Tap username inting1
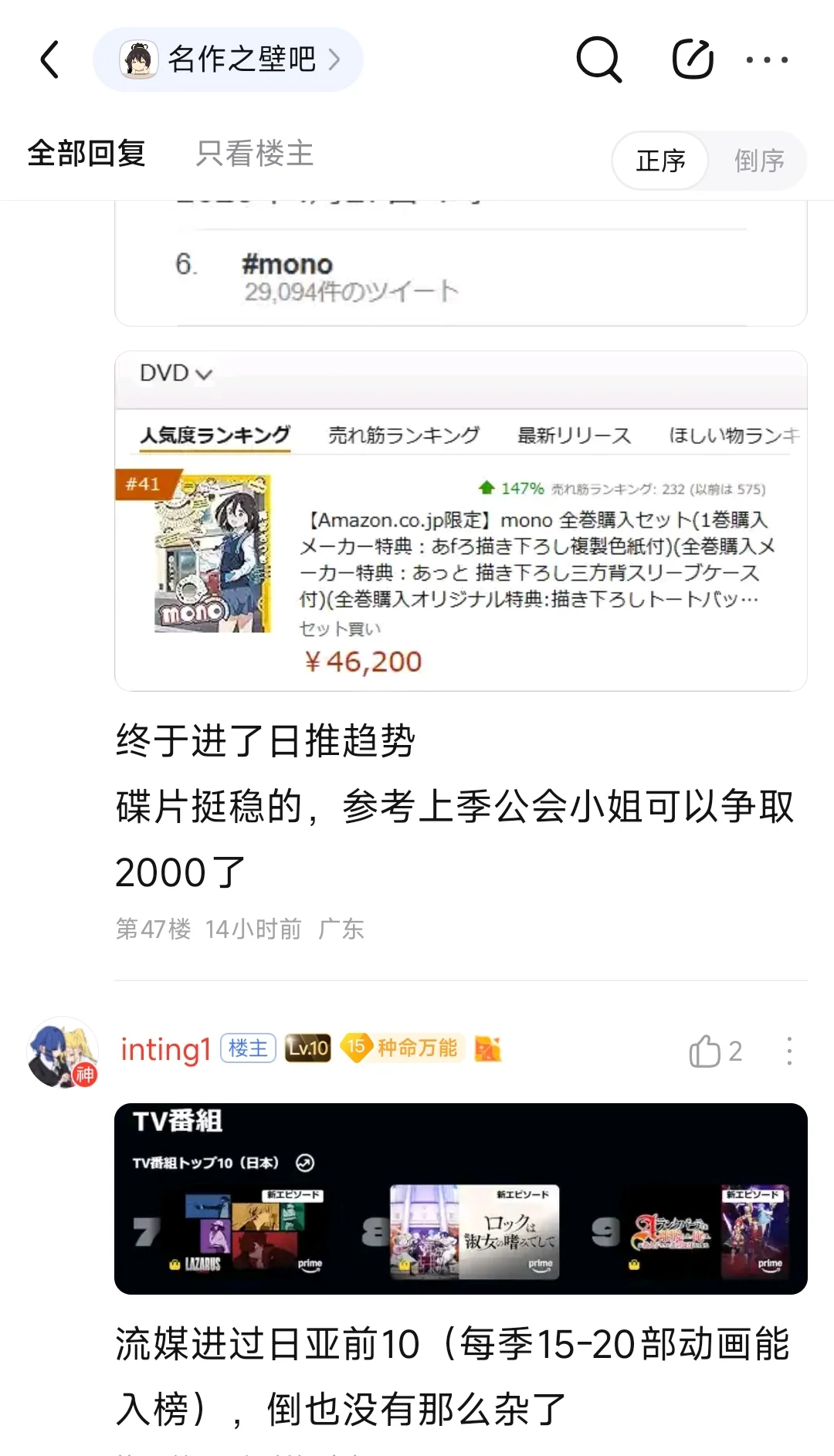Image resolution: width=834 pixels, height=1456 pixels. (165, 1049)
